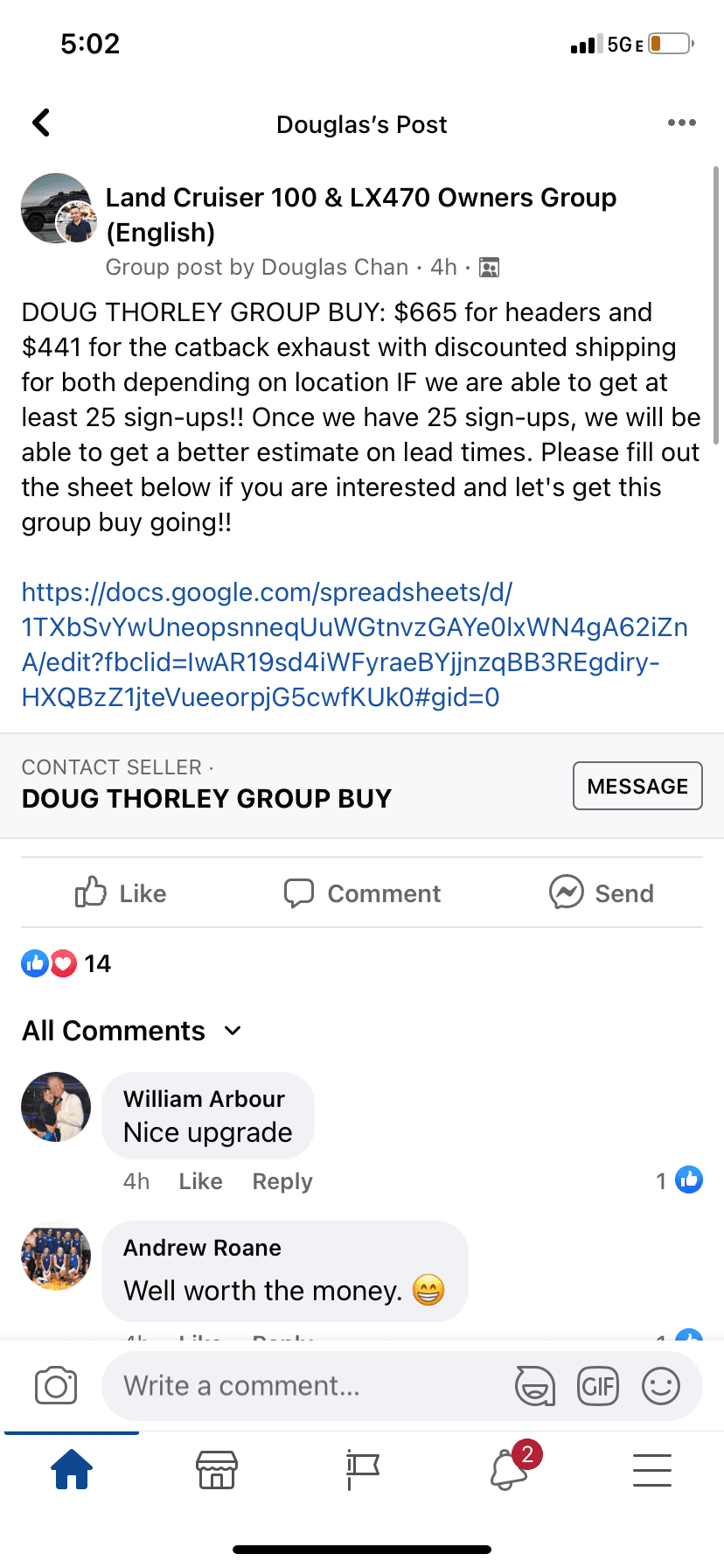Open the hamburger menu tab
The height and width of the screenshot is (1568, 724).
(x=652, y=1470)
